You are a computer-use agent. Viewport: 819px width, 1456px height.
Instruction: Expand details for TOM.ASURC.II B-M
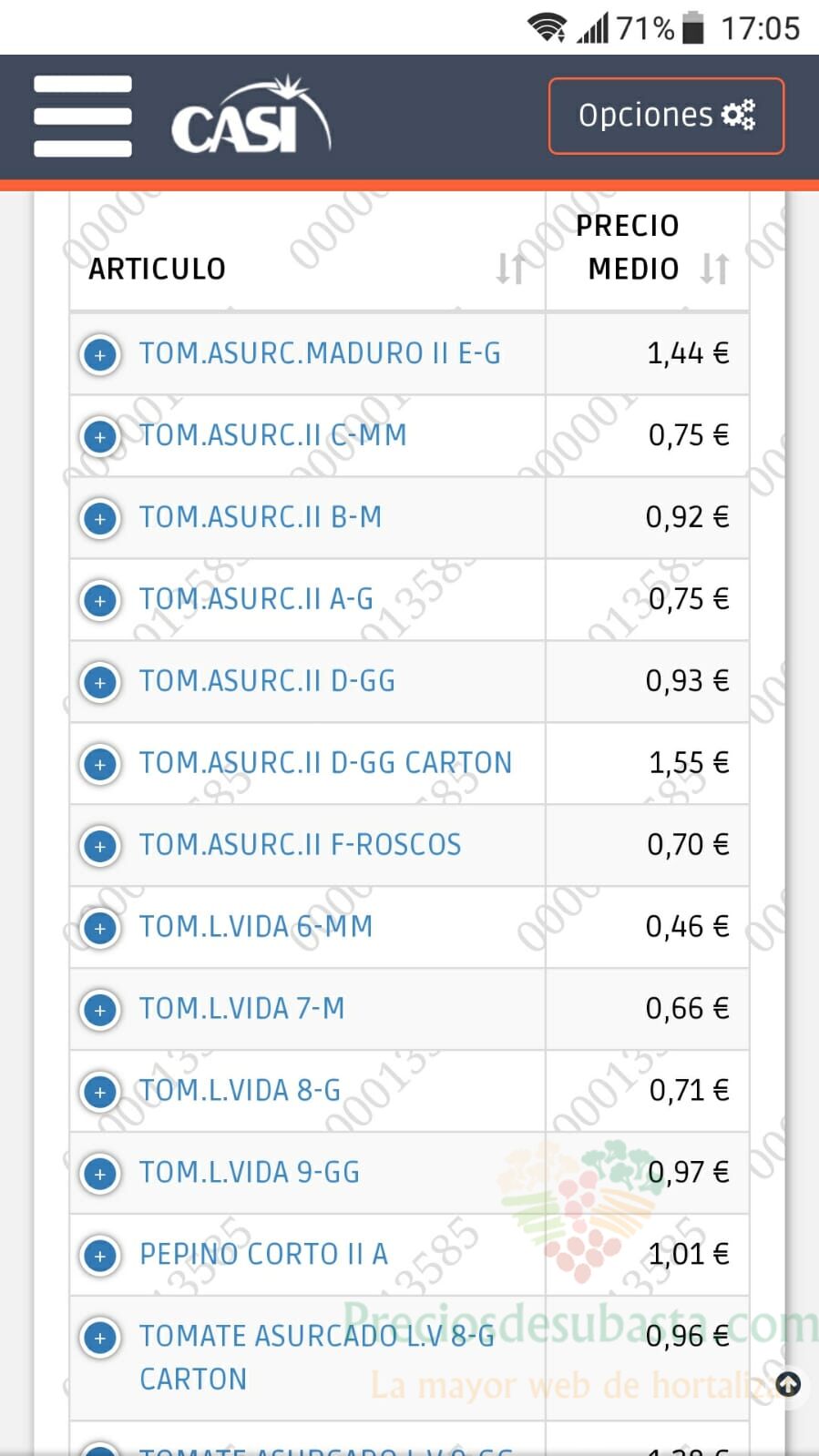(100, 518)
